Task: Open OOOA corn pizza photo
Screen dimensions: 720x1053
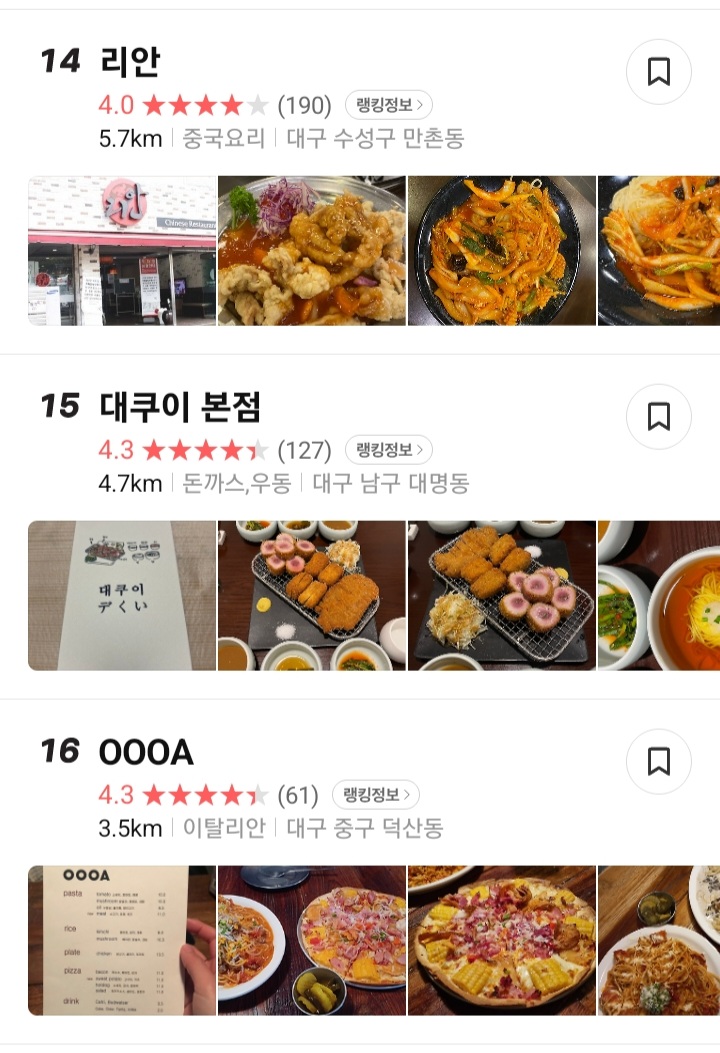Action: tap(501, 940)
